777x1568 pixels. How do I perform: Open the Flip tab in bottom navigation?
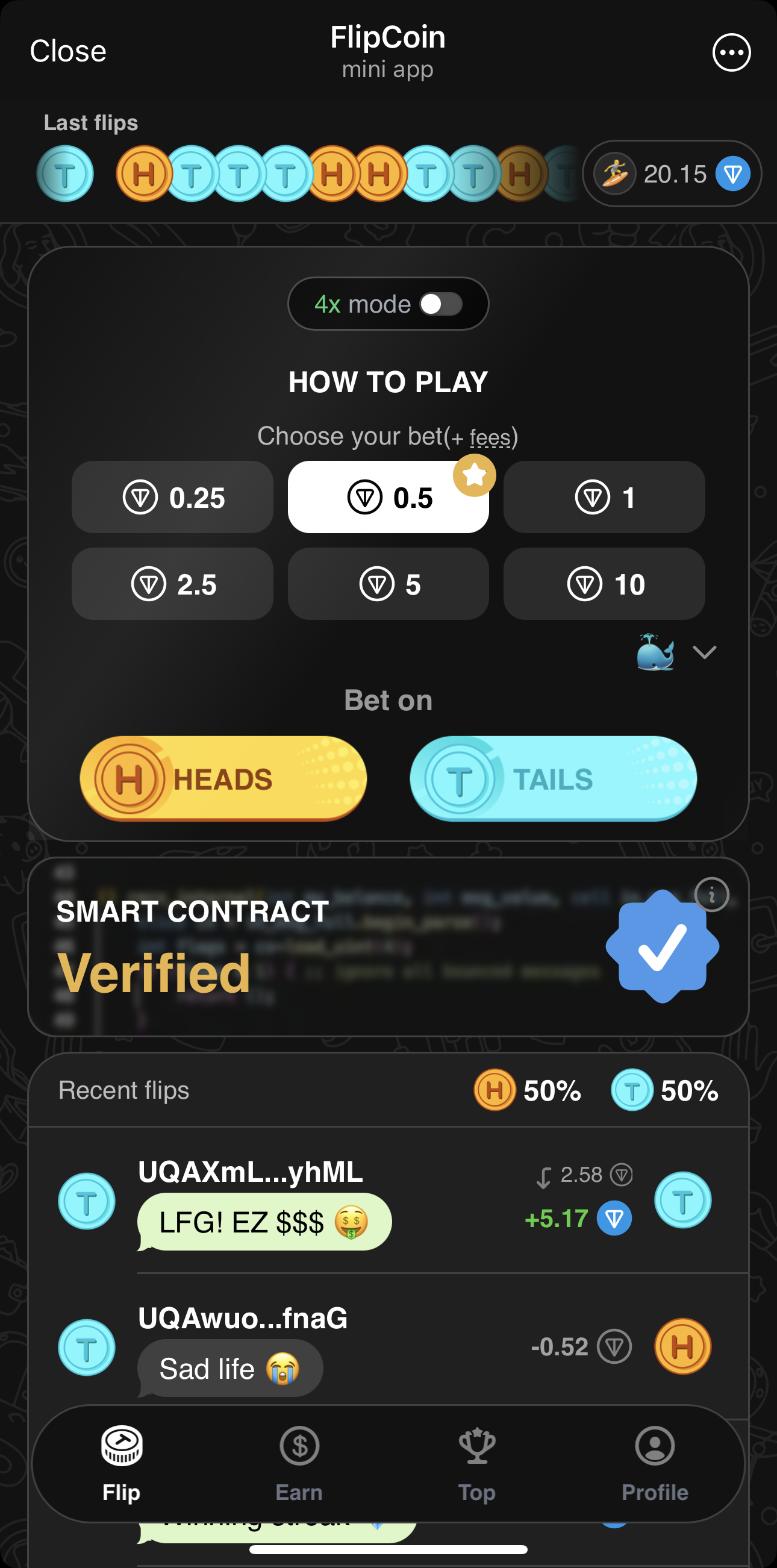tap(120, 1463)
